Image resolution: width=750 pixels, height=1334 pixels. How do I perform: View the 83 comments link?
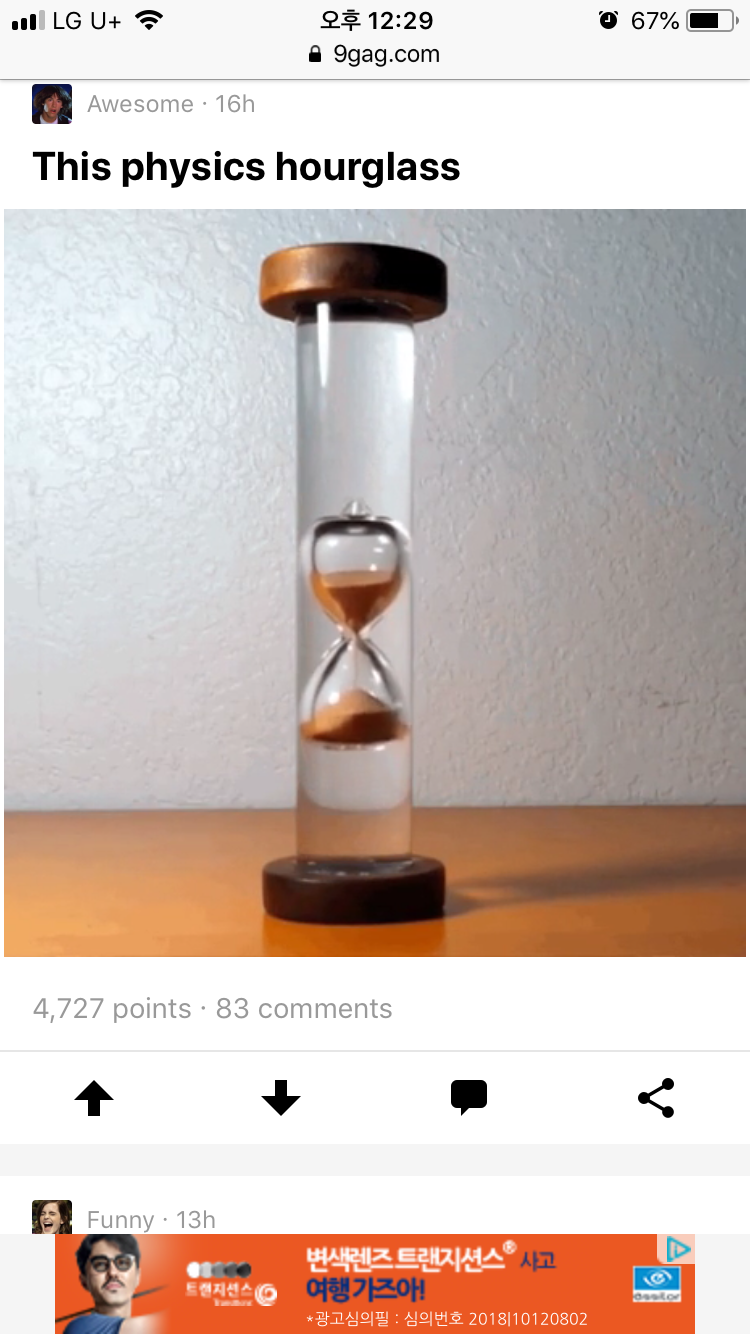pyautogui.click(x=304, y=1008)
